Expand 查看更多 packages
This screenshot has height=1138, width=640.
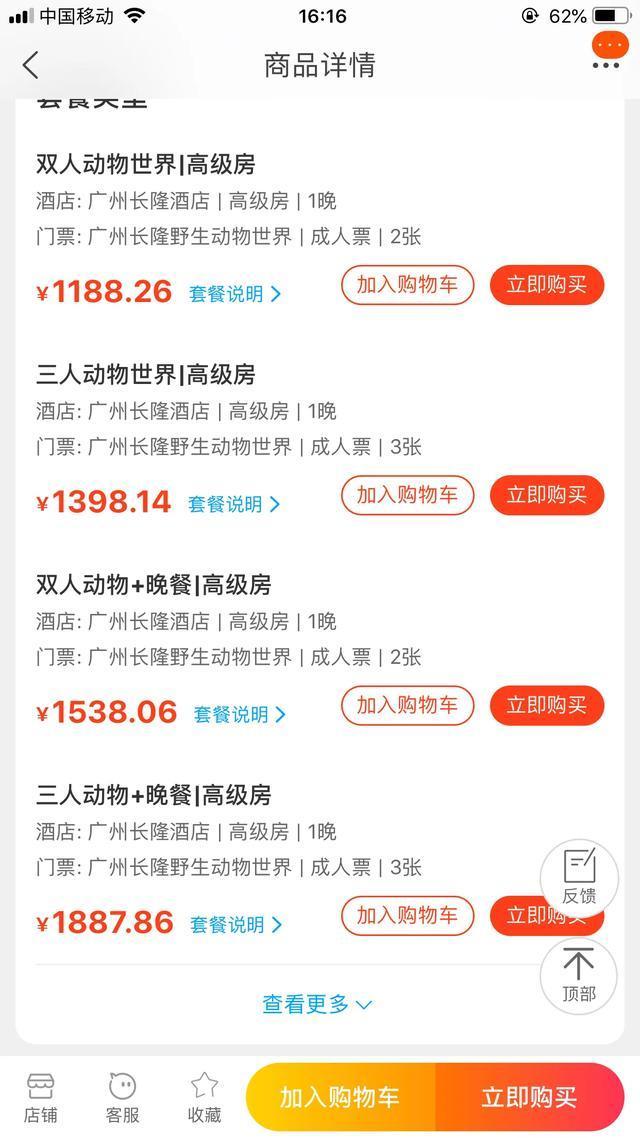click(x=317, y=1004)
